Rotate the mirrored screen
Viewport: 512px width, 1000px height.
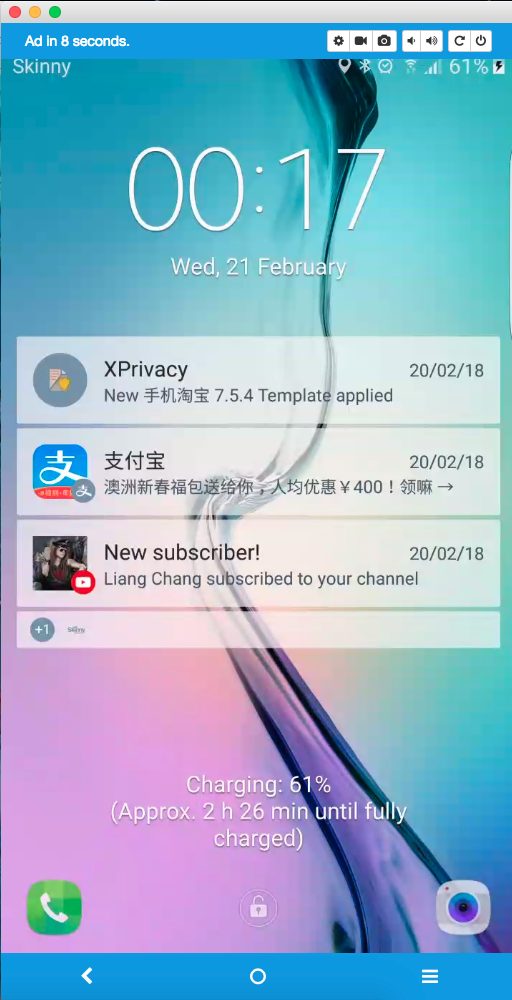click(459, 41)
